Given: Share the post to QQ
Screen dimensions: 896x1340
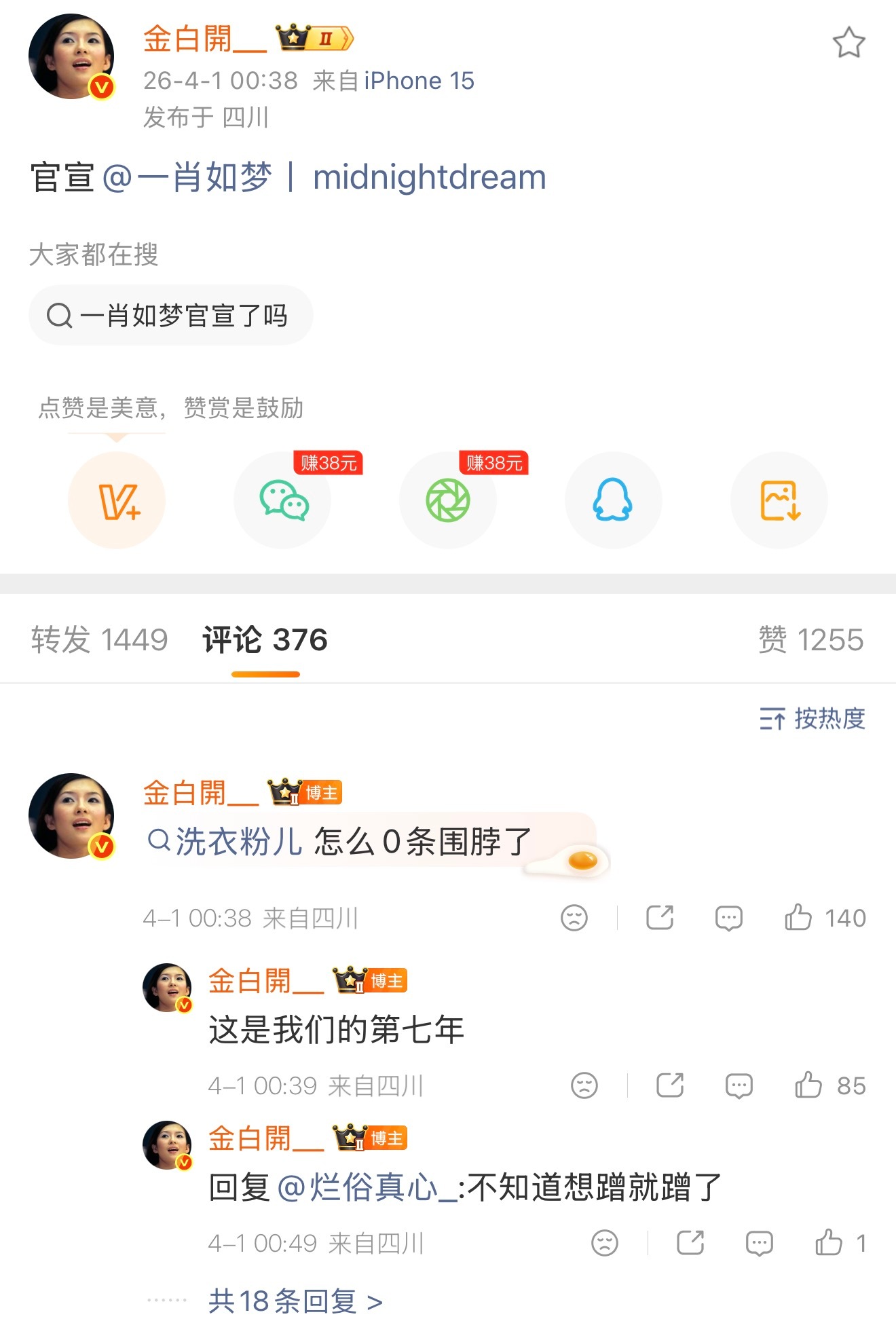Looking at the screenshot, I should [613, 500].
